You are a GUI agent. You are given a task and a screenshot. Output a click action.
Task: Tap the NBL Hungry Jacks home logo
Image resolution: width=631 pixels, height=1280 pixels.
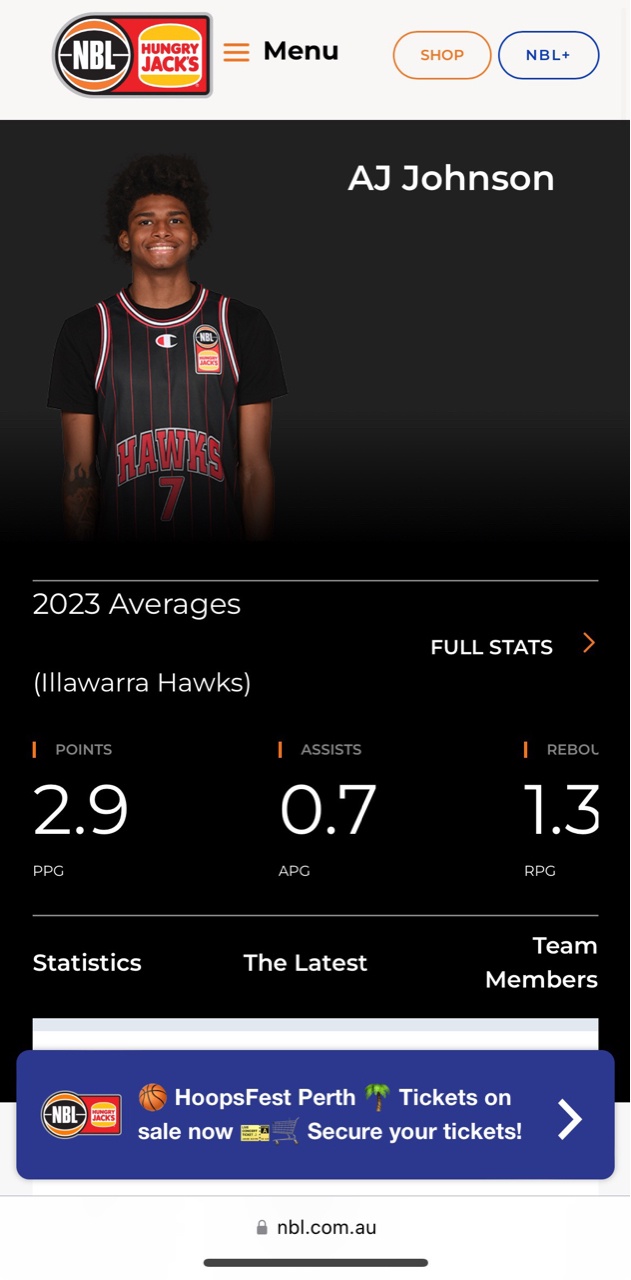132,55
